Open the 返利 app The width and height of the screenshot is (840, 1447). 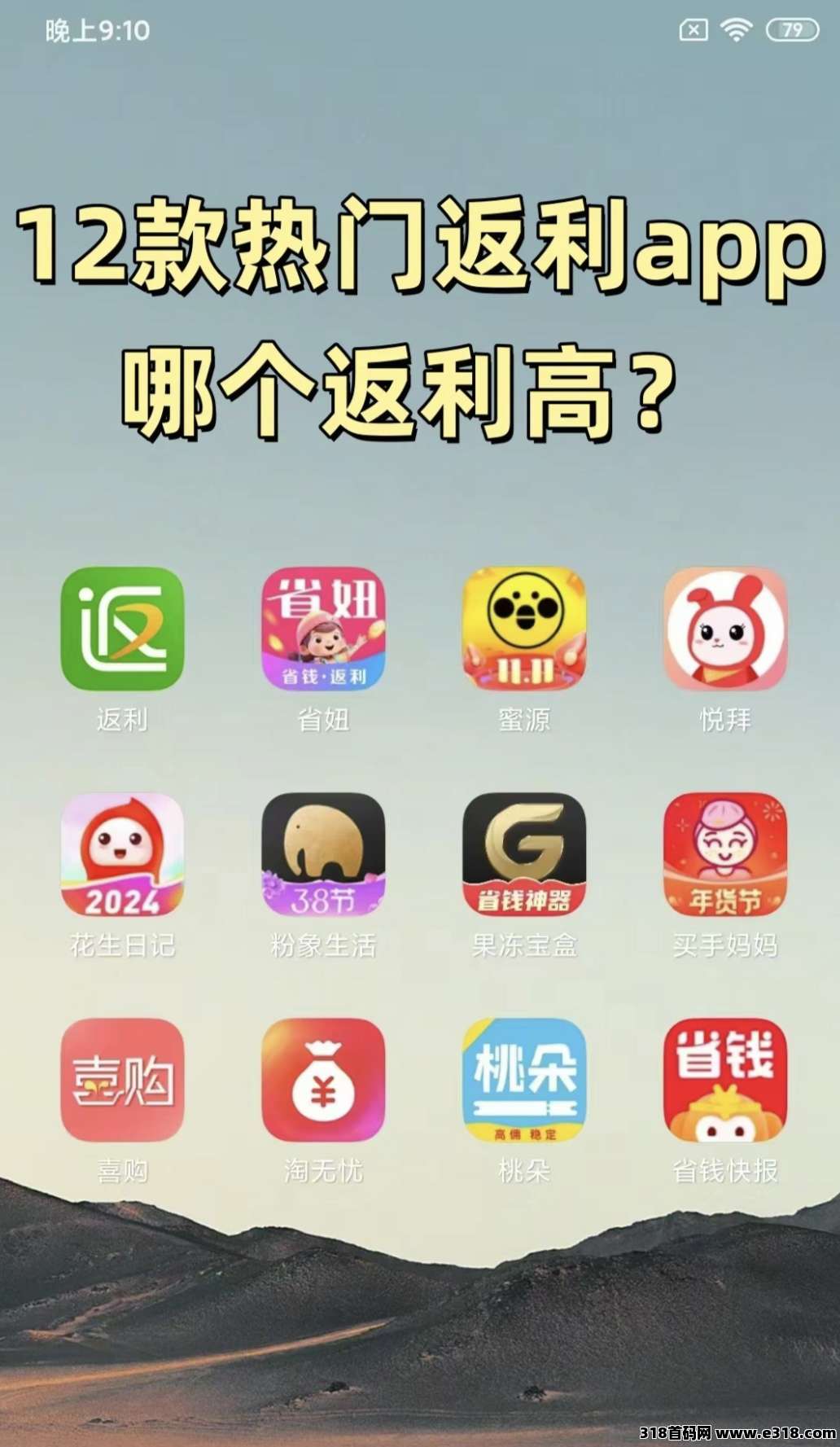point(122,629)
